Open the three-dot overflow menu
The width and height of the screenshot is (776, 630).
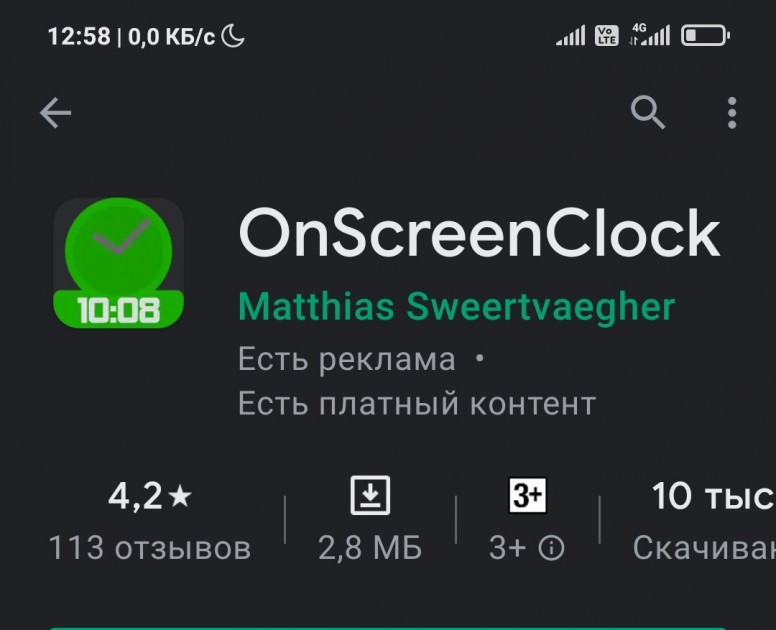pos(732,113)
